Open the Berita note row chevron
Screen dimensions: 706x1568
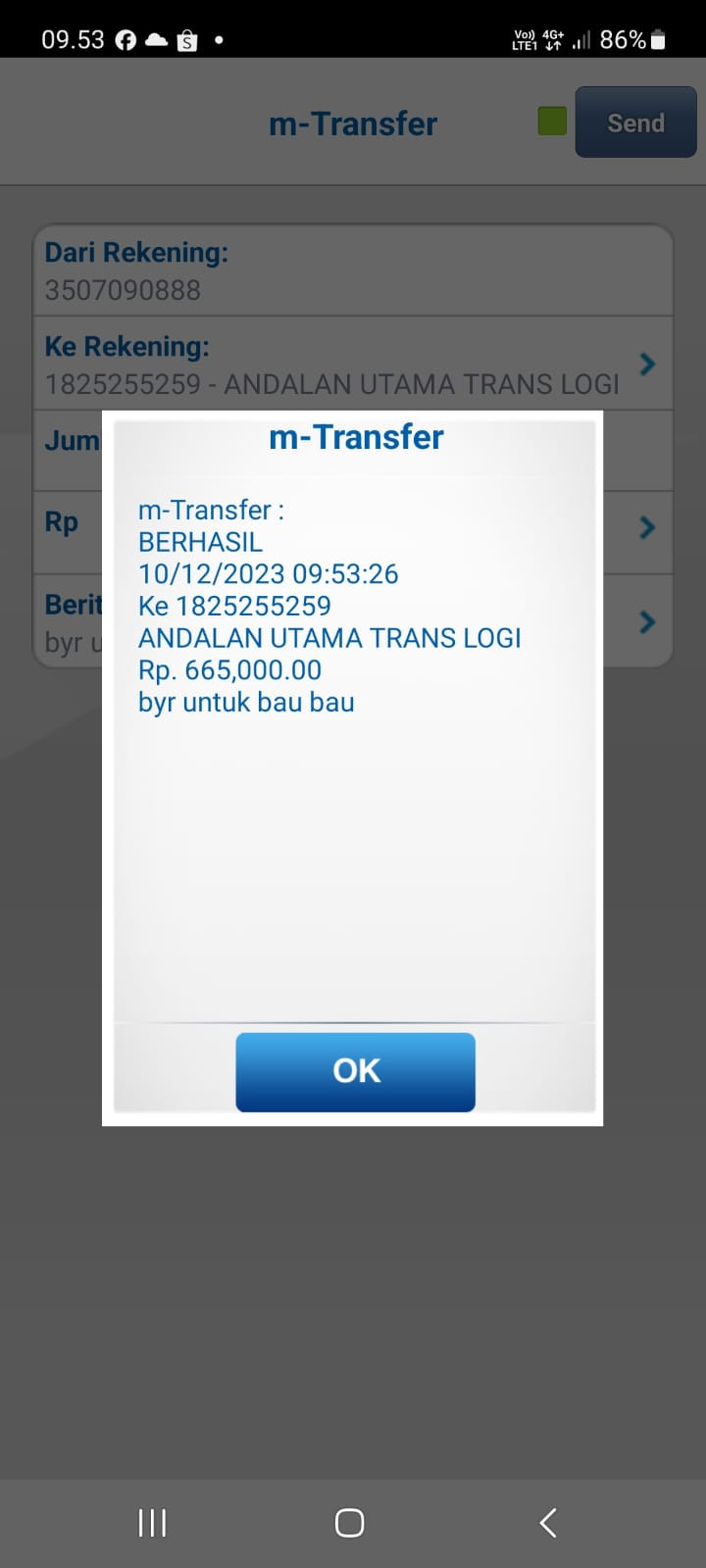point(647,622)
